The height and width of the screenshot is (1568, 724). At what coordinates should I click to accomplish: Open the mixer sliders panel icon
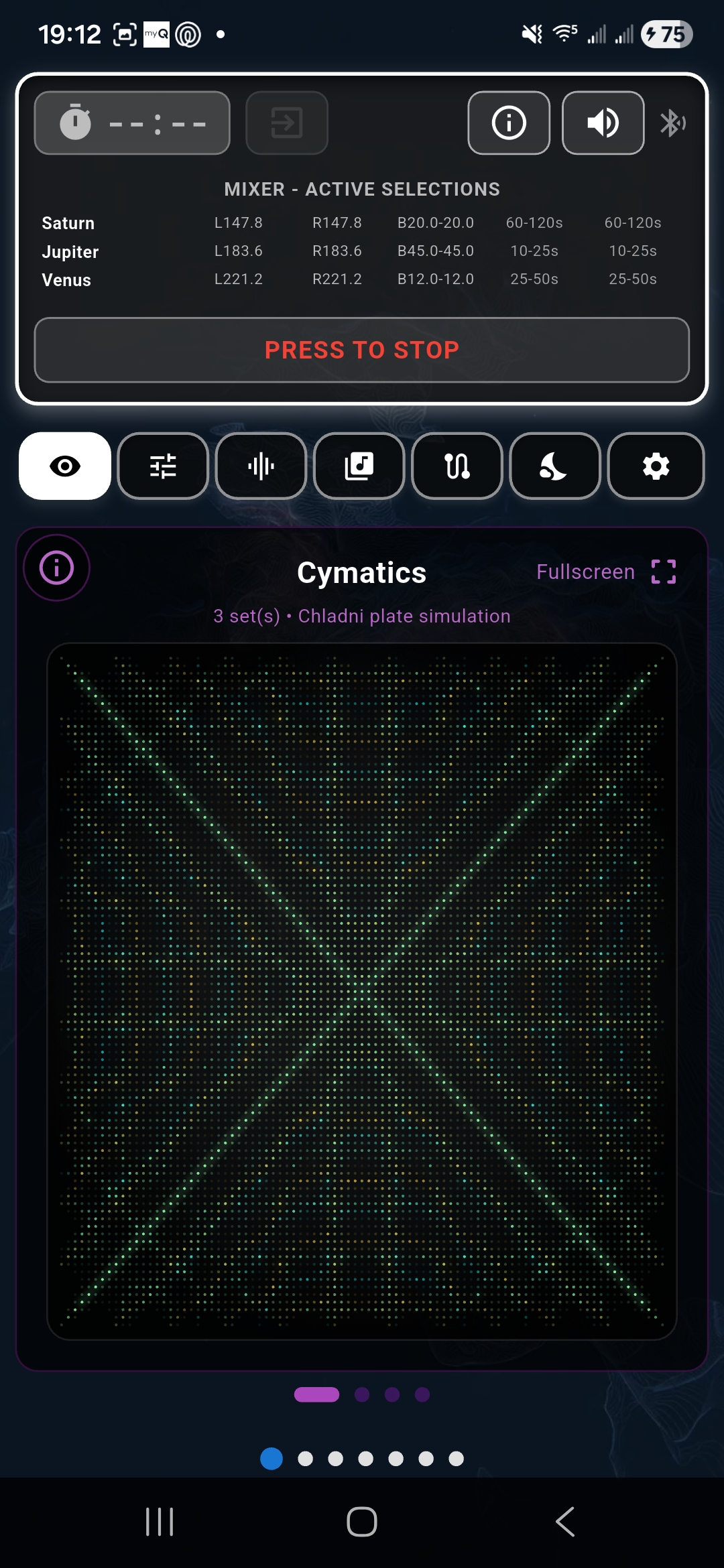162,466
